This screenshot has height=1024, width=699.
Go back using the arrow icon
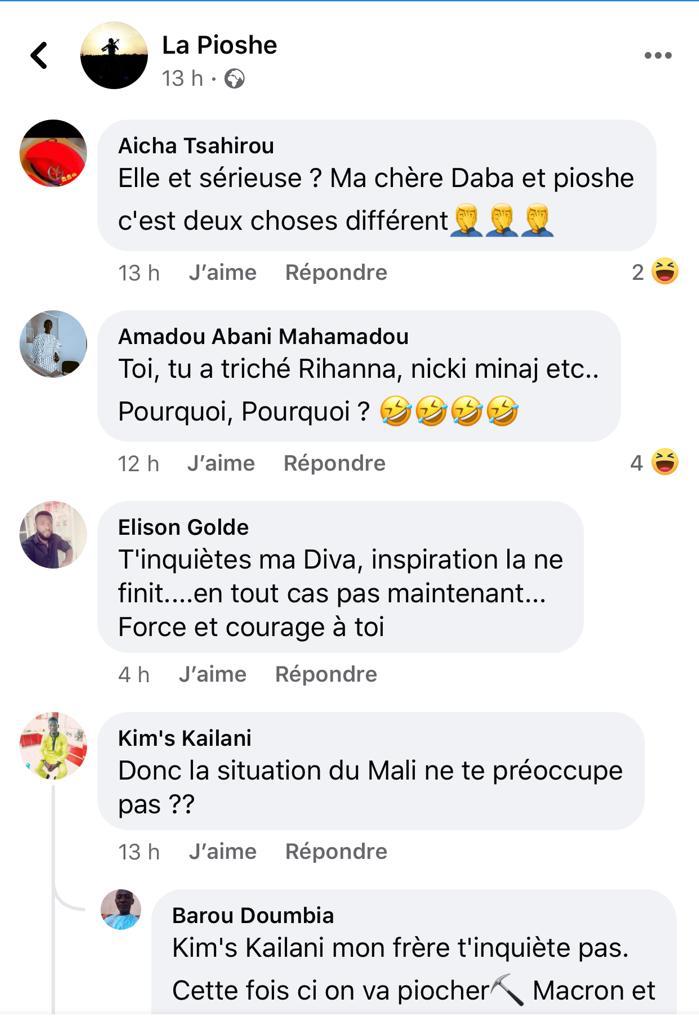click(x=39, y=55)
